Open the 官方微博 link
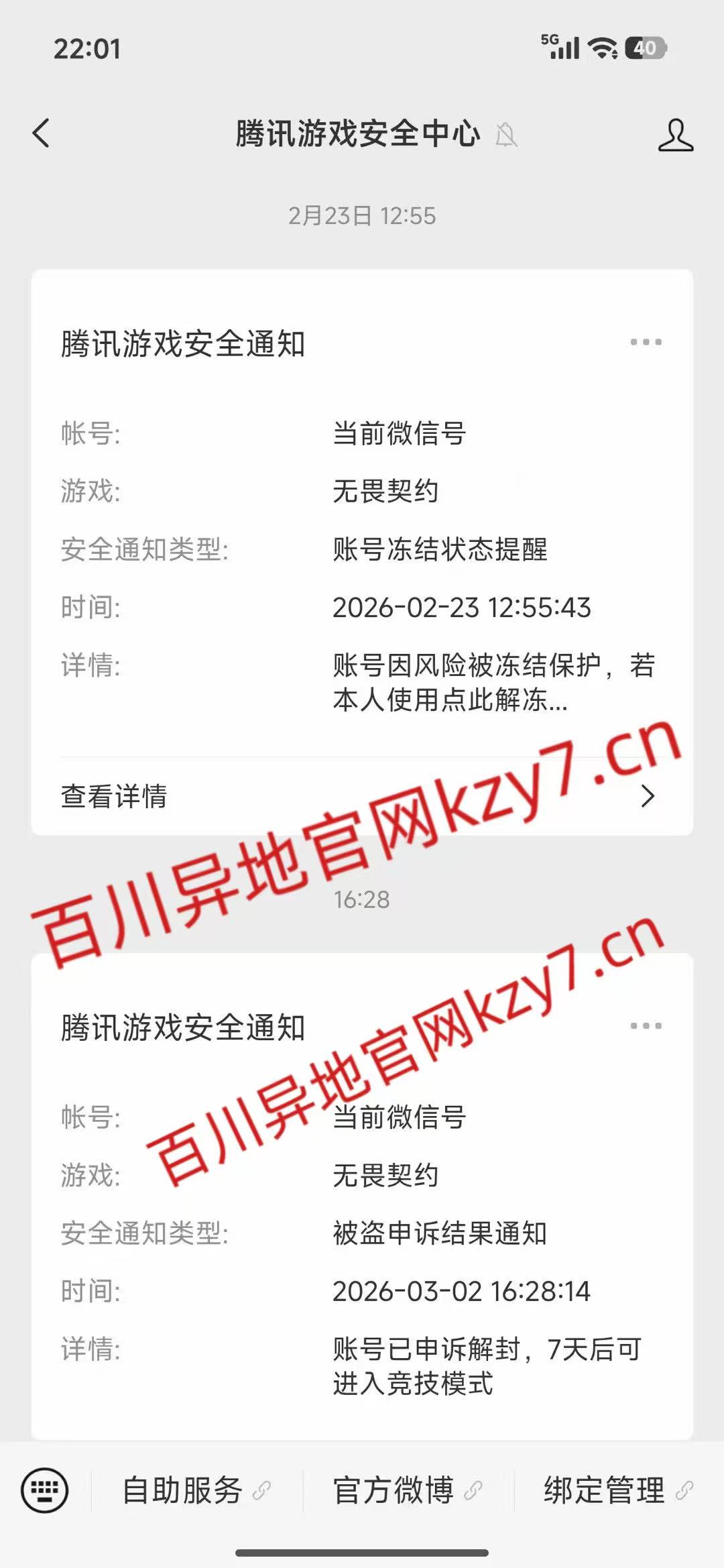 (x=407, y=1490)
